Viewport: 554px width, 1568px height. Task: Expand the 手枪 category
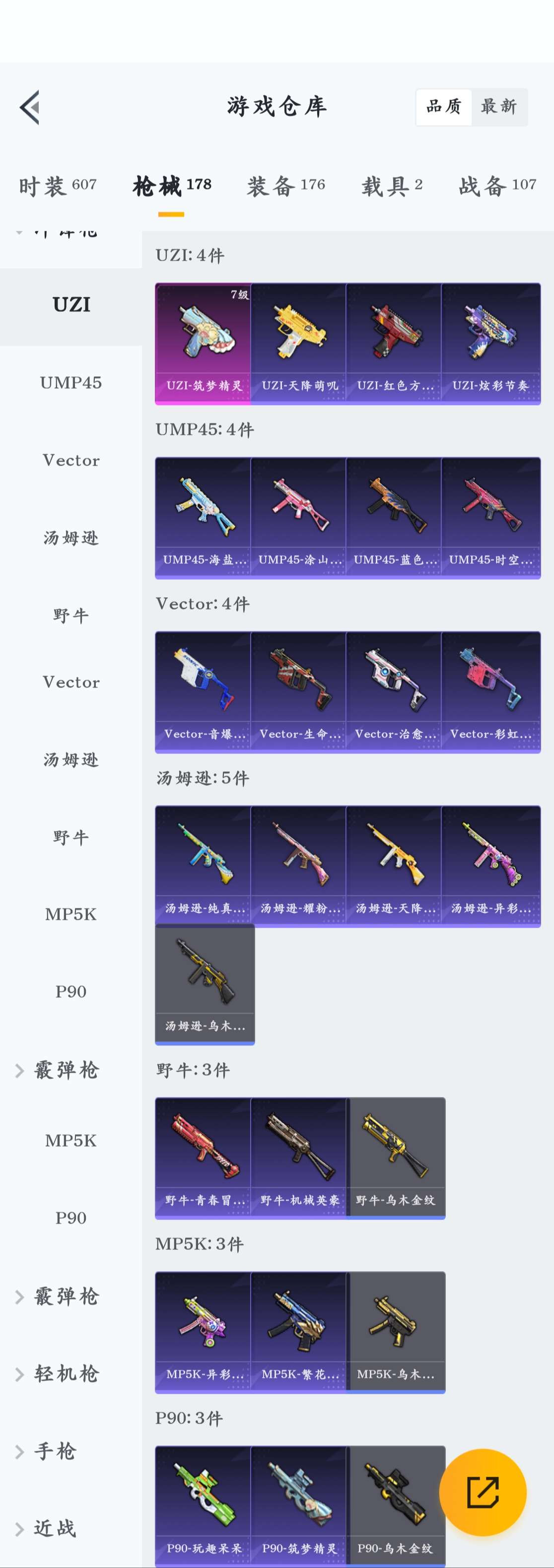coord(55,1451)
